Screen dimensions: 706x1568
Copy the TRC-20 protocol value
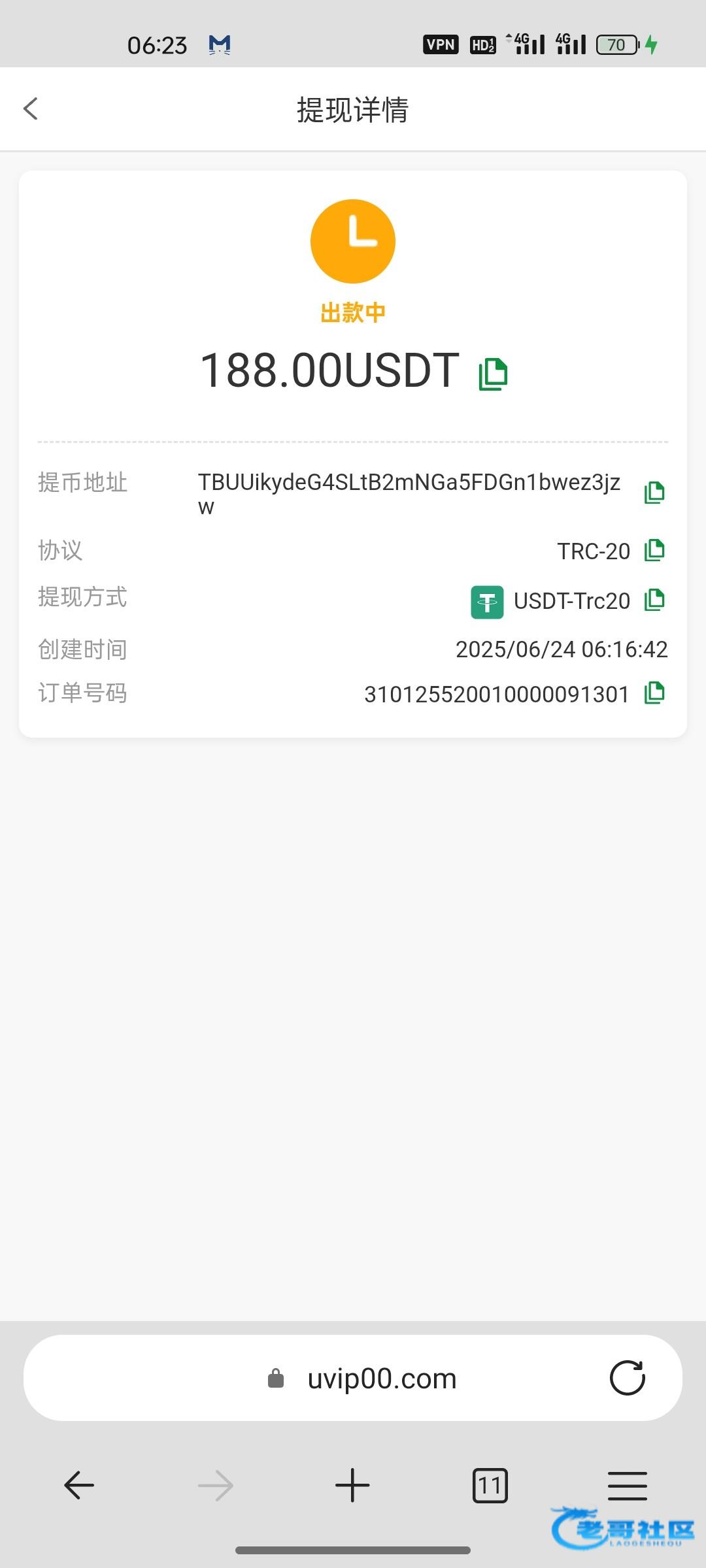tap(654, 550)
